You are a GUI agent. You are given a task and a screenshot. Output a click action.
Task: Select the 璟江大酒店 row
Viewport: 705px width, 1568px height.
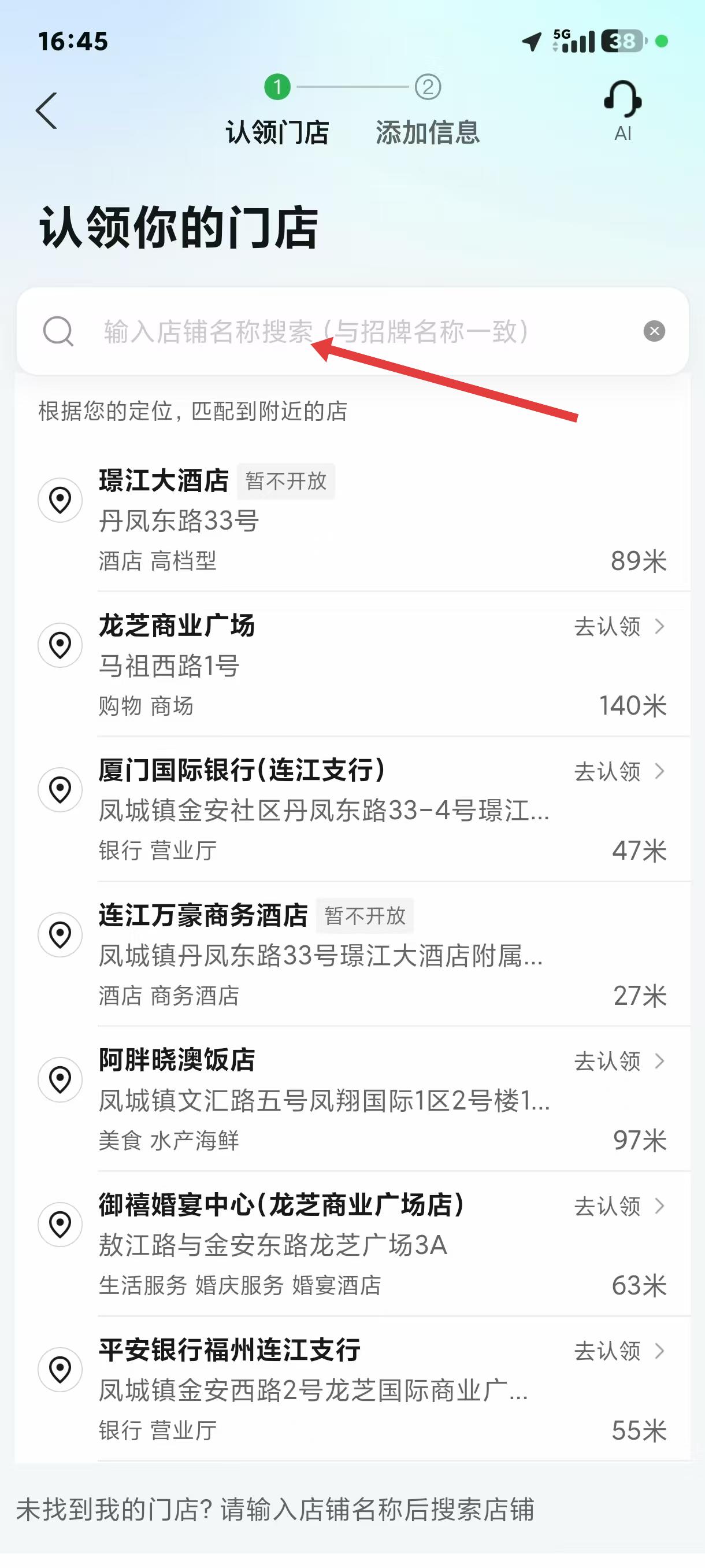tap(352, 520)
